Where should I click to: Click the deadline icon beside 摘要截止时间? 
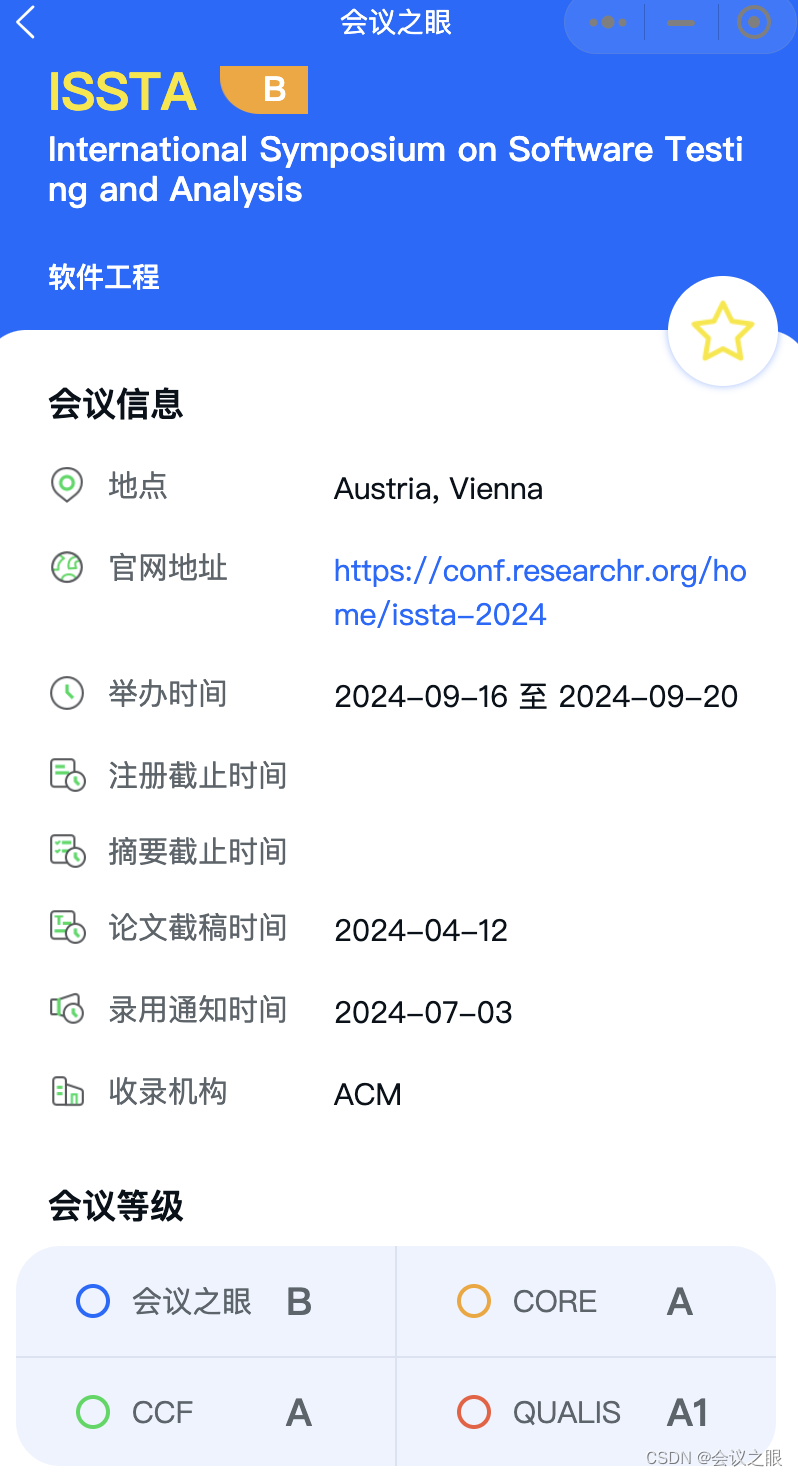click(66, 850)
